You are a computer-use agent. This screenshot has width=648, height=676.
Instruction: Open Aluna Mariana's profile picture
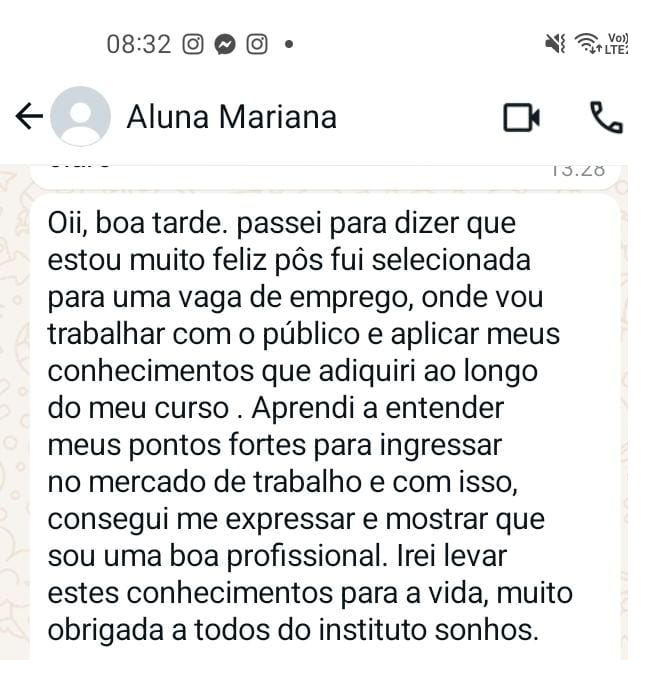81,118
